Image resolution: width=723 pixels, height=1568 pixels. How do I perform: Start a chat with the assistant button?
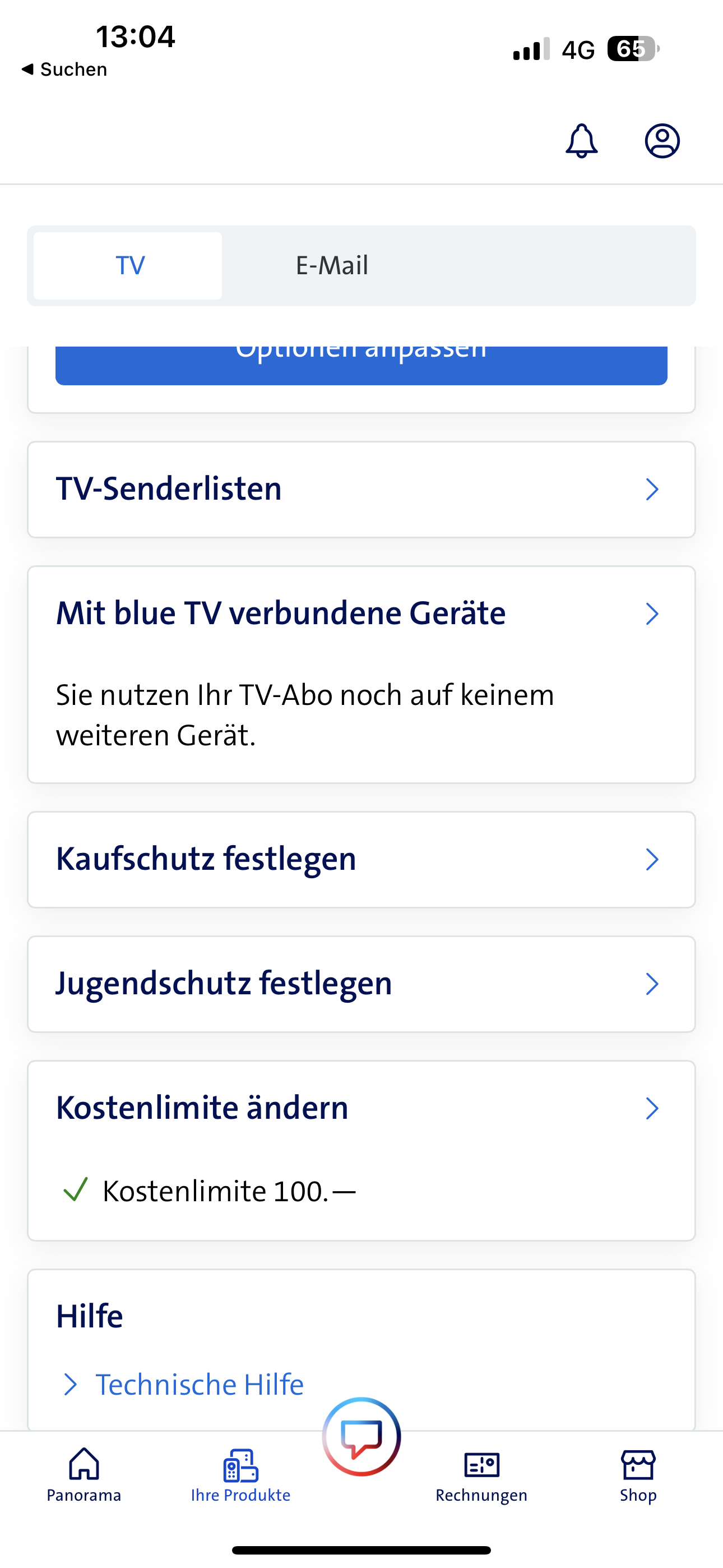tap(361, 1437)
